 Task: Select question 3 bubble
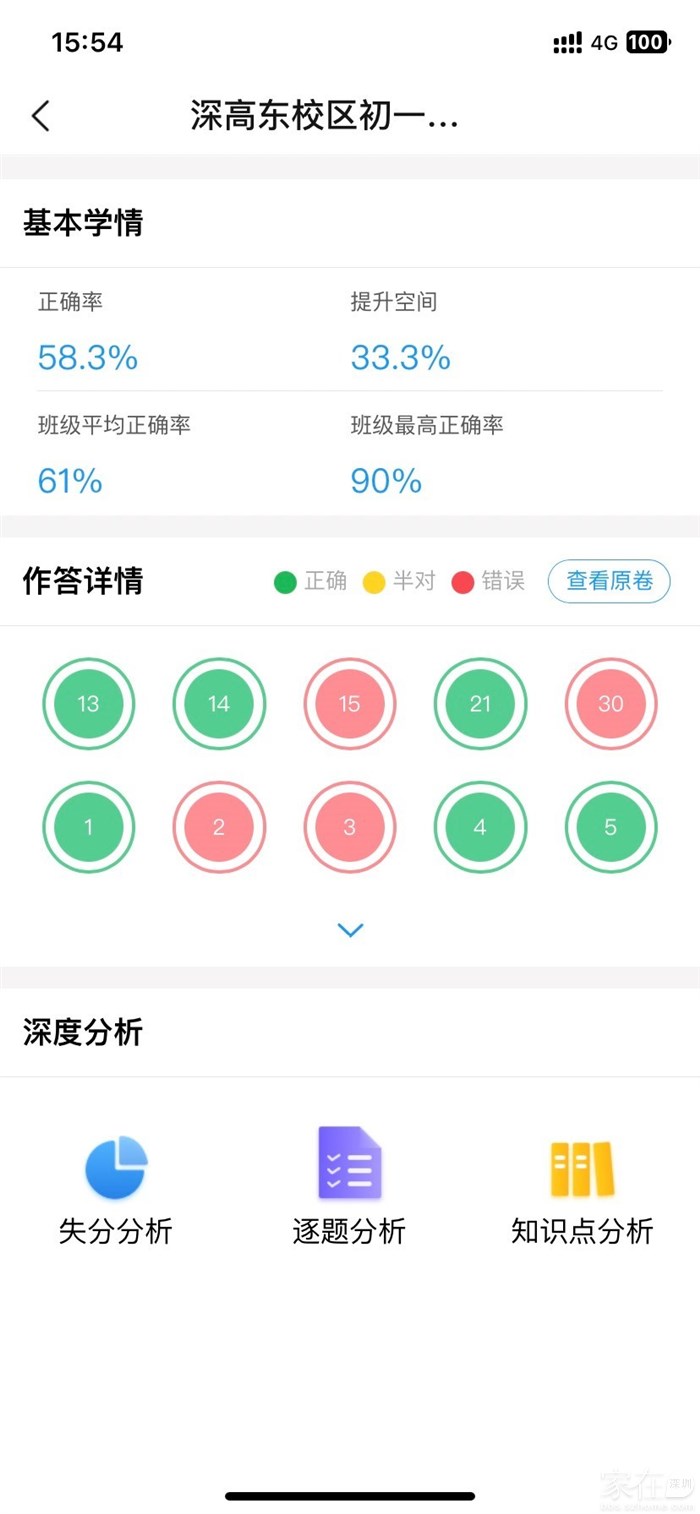(349, 827)
